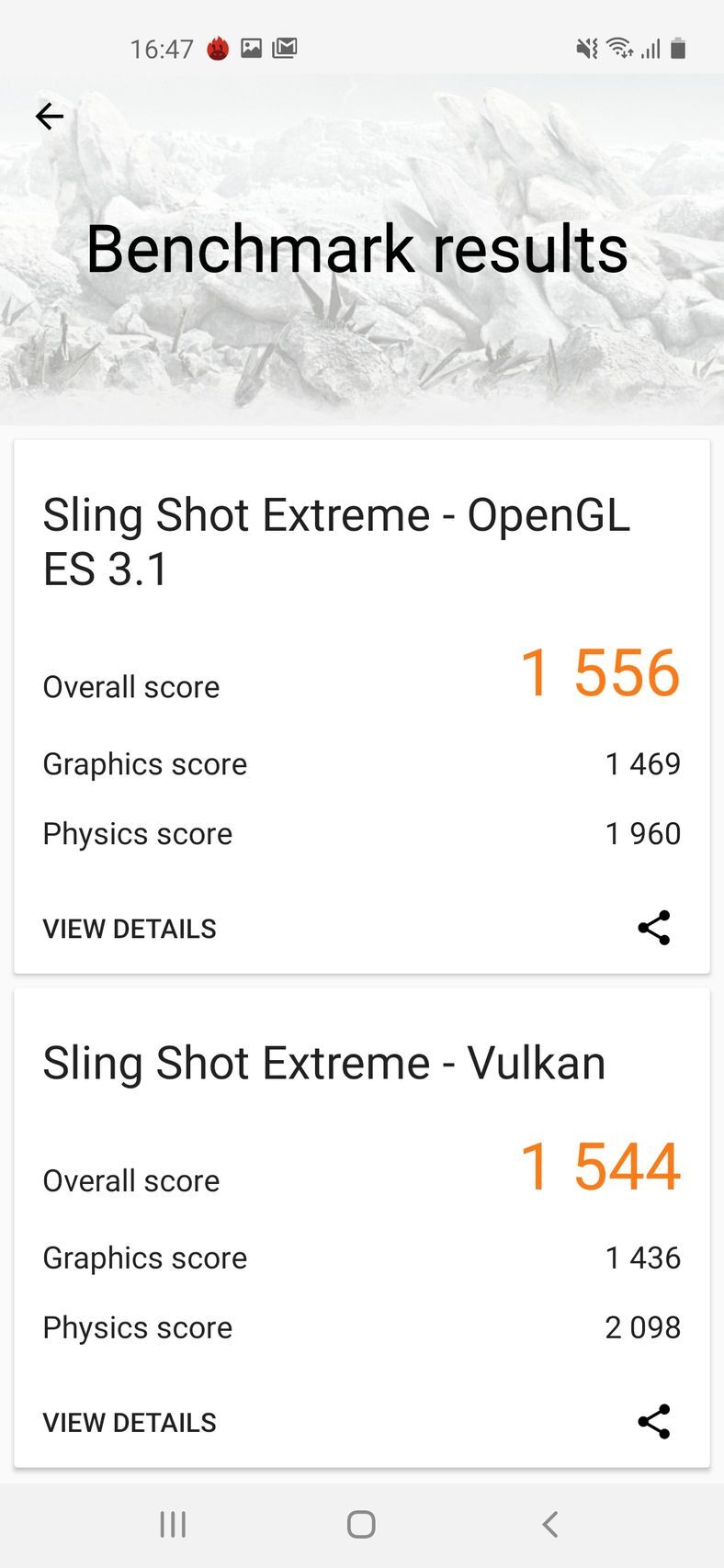The height and width of the screenshot is (1568, 724).
Task: View details of the OpenGL ES 3.1 result
Action: coord(130,929)
